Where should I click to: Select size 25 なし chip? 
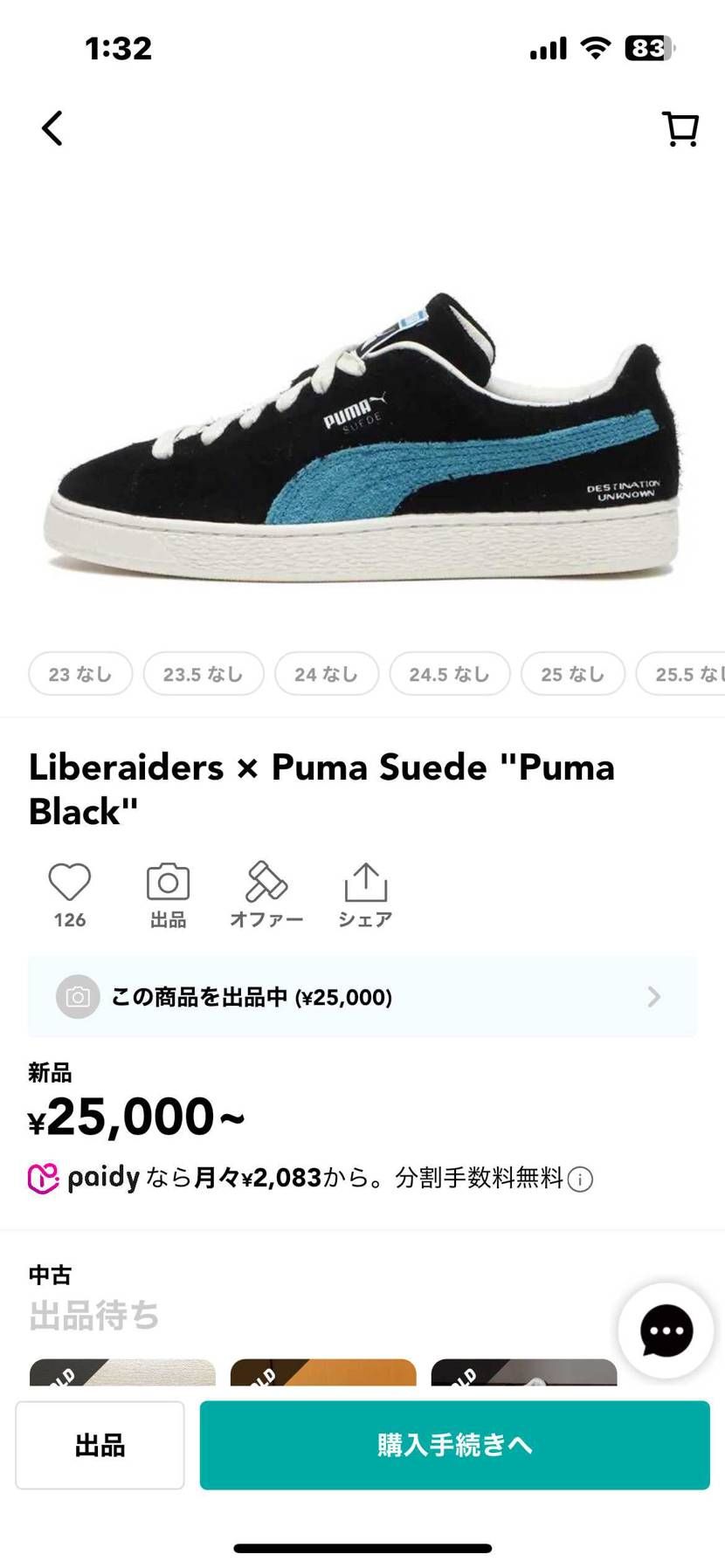point(573,673)
